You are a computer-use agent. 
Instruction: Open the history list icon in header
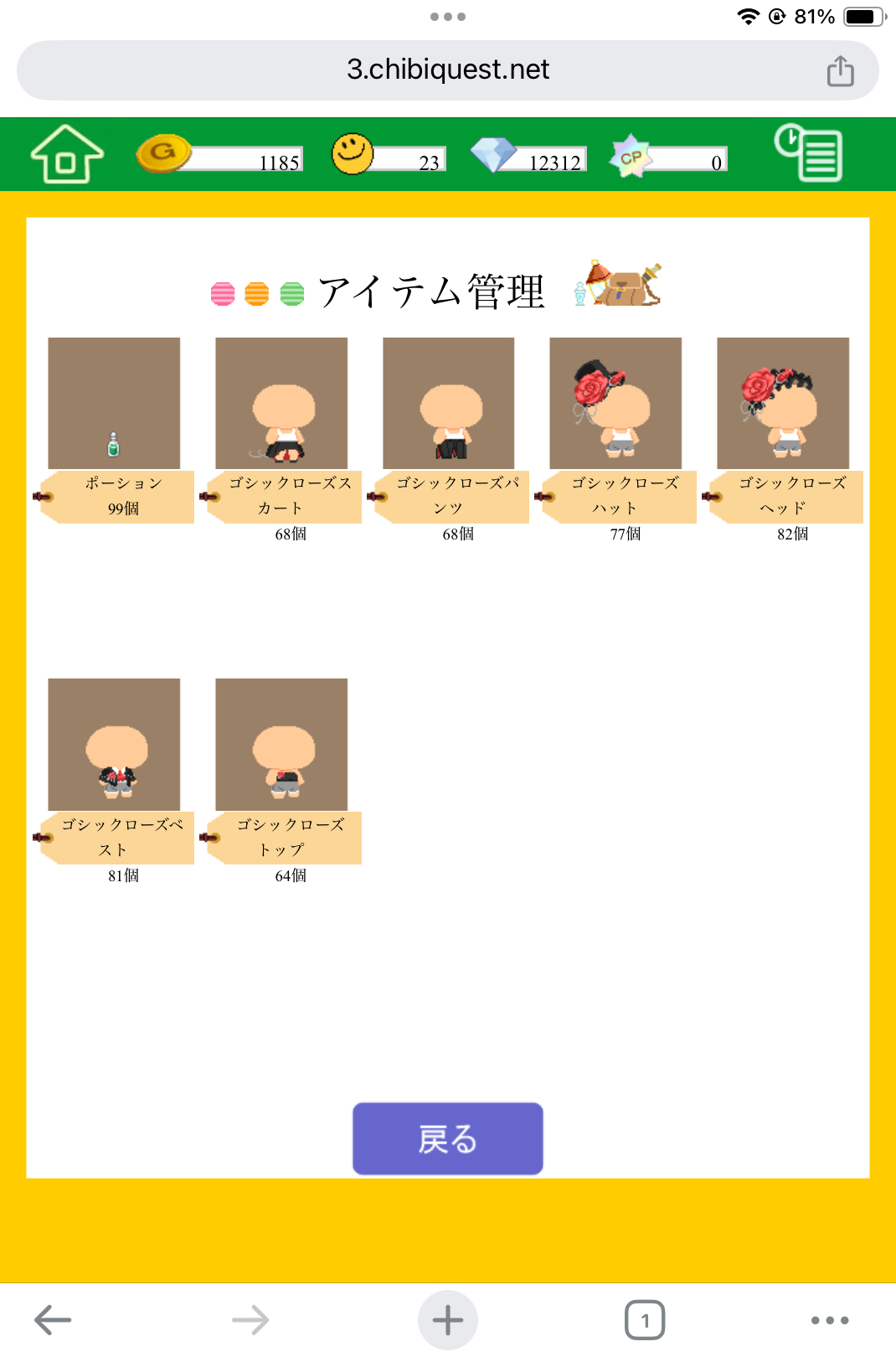808,153
